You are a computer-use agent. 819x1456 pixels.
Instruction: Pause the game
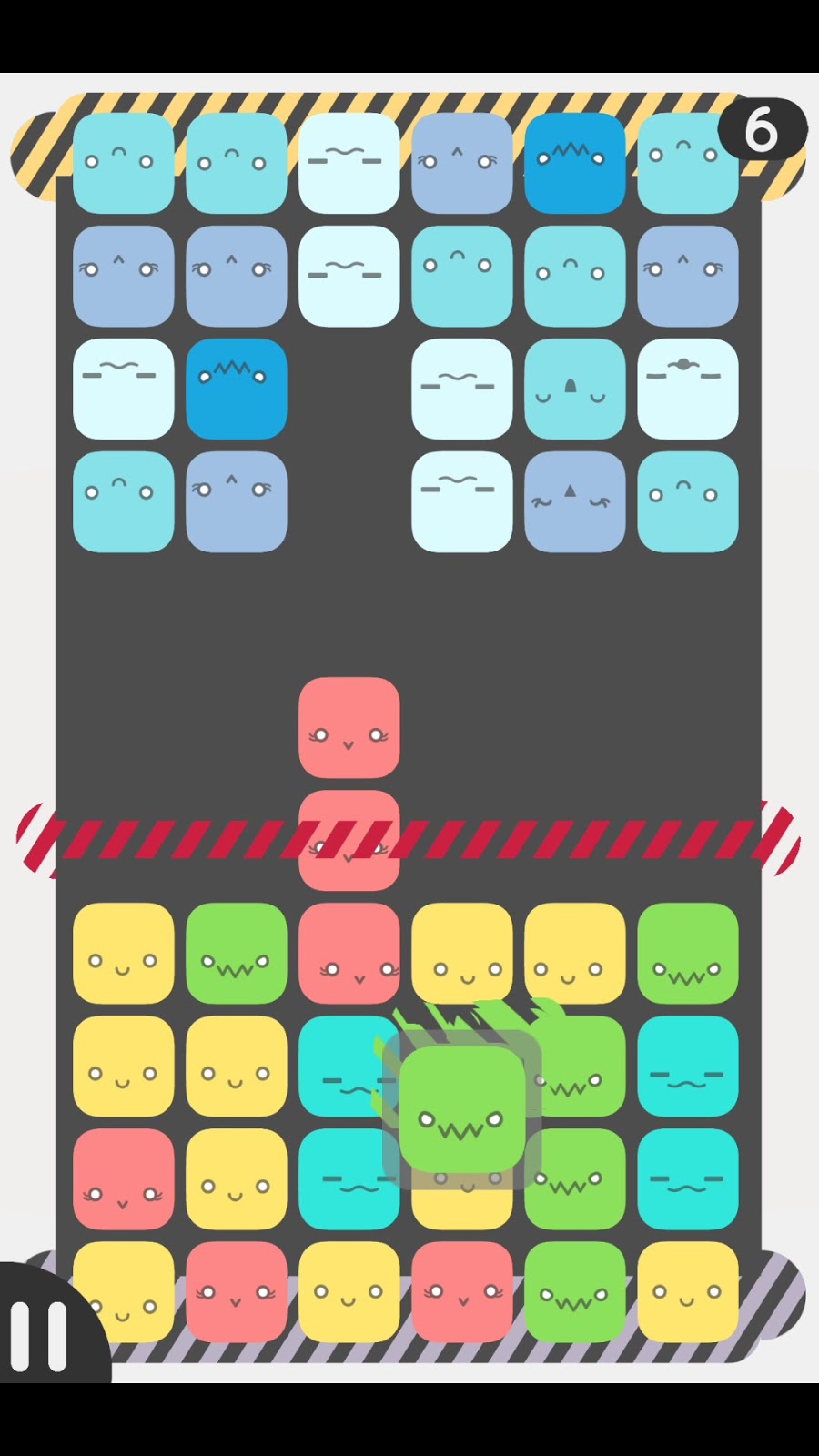[x=38, y=1336]
